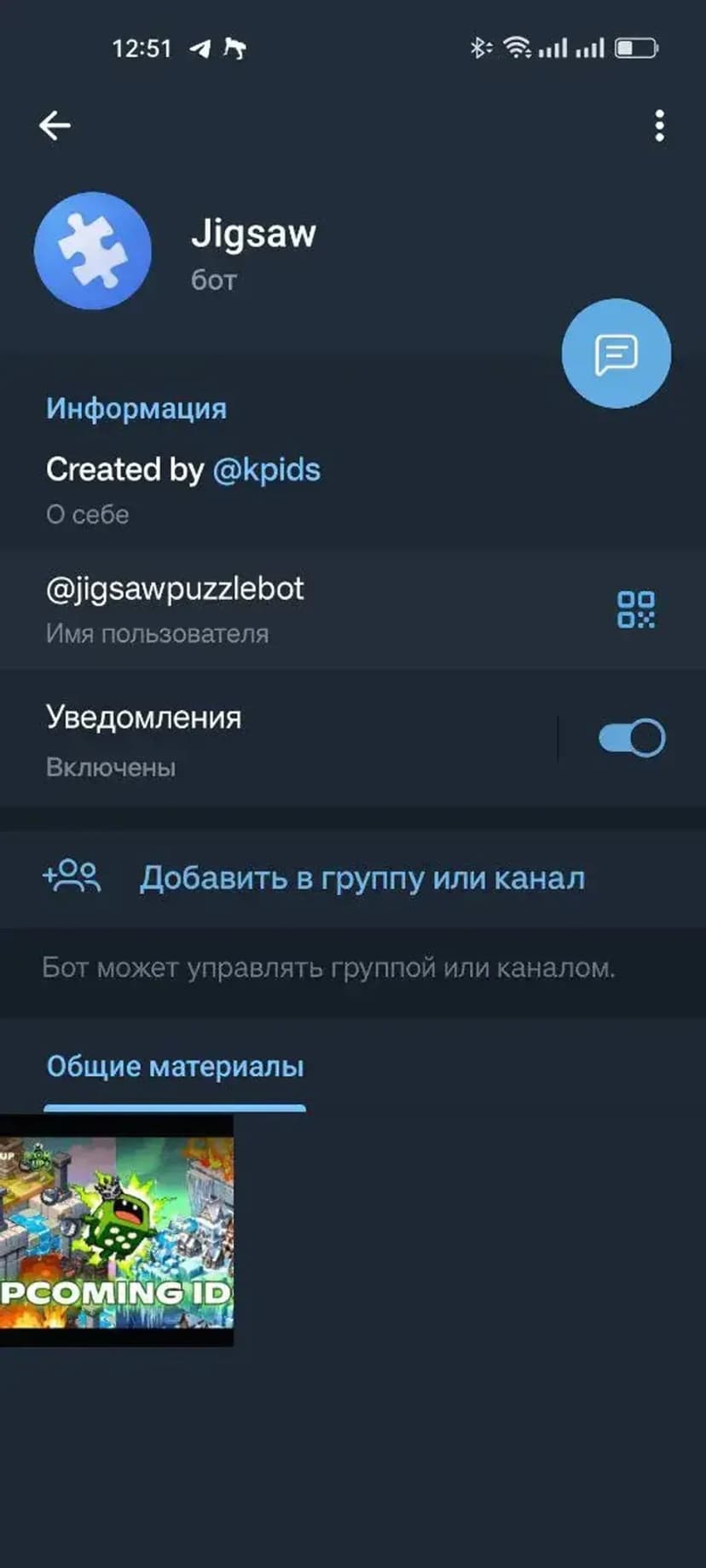Select Добавить в группу или канал

[x=362, y=878]
